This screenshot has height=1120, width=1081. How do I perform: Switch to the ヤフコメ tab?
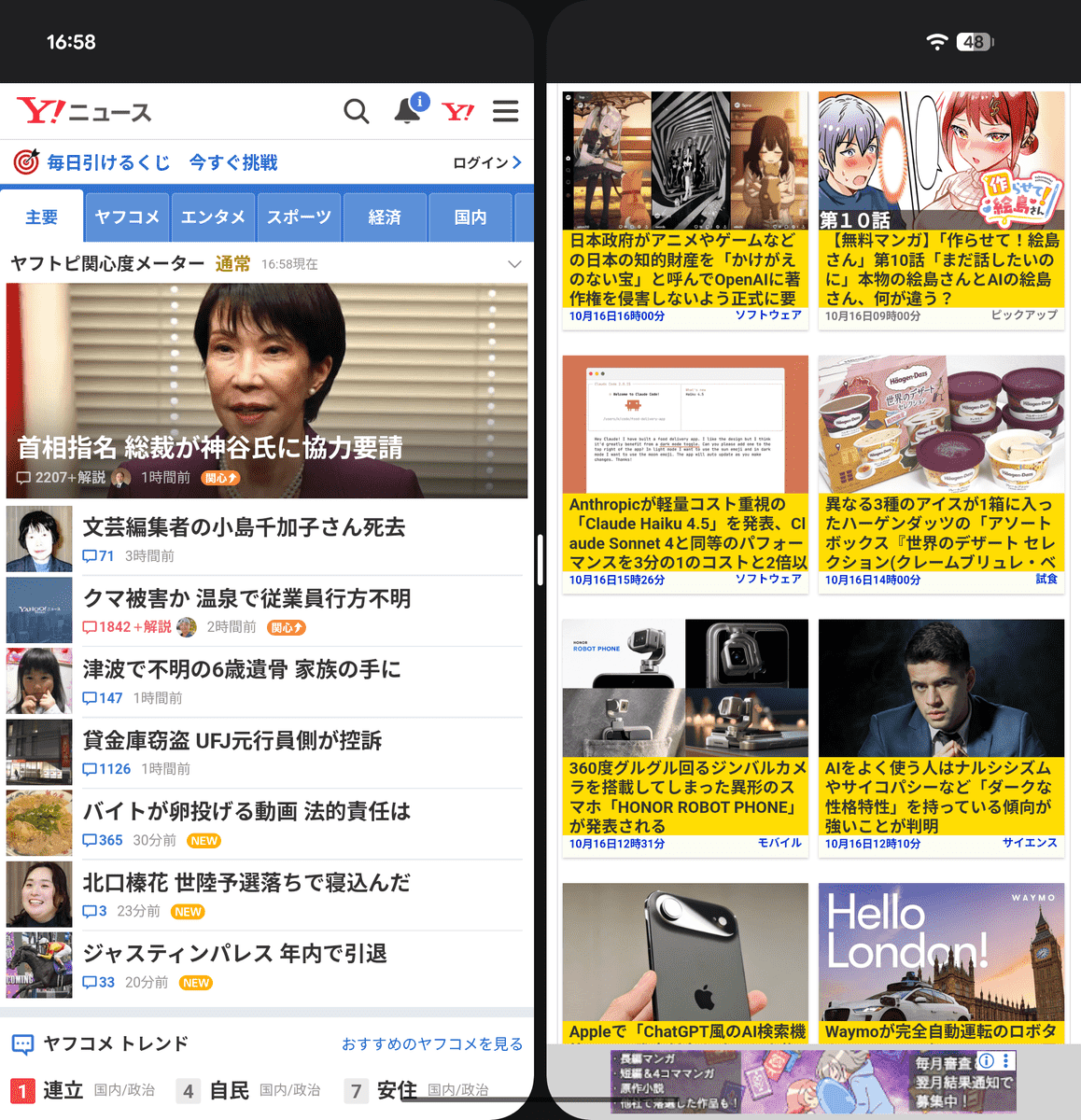(x=127, y=217)
